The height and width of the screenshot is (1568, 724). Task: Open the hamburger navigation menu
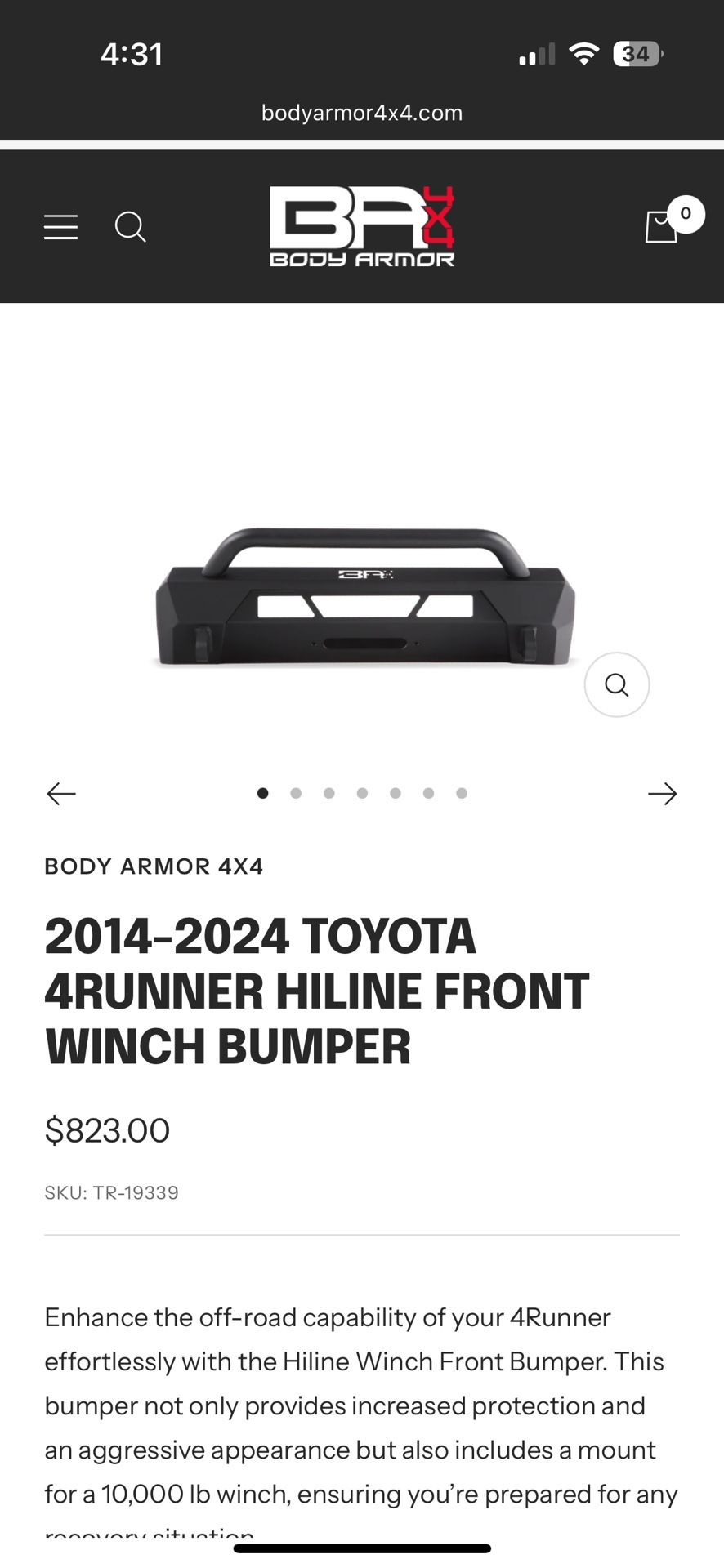click(x=60, y=227)
